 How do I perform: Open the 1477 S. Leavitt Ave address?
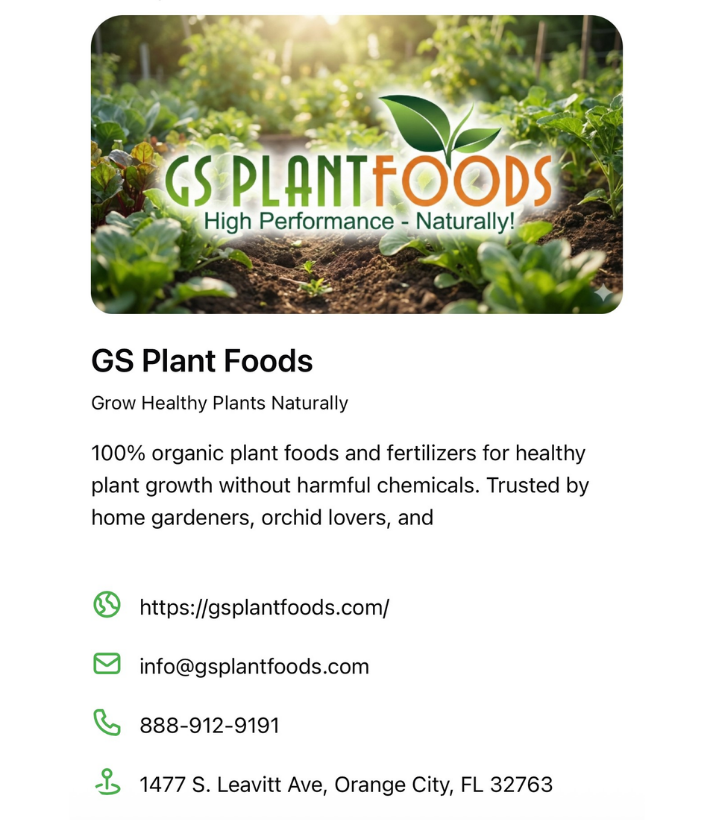[x=345, y=784]
